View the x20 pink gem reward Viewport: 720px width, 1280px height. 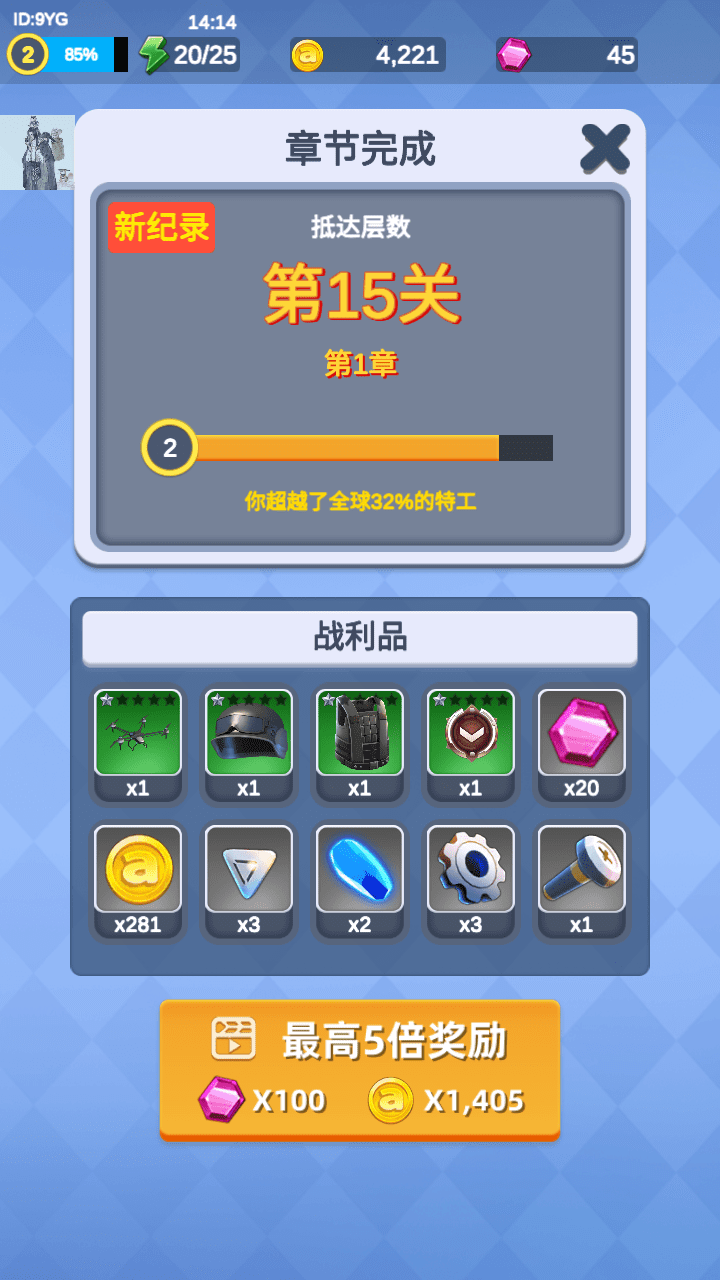(582, 733)
